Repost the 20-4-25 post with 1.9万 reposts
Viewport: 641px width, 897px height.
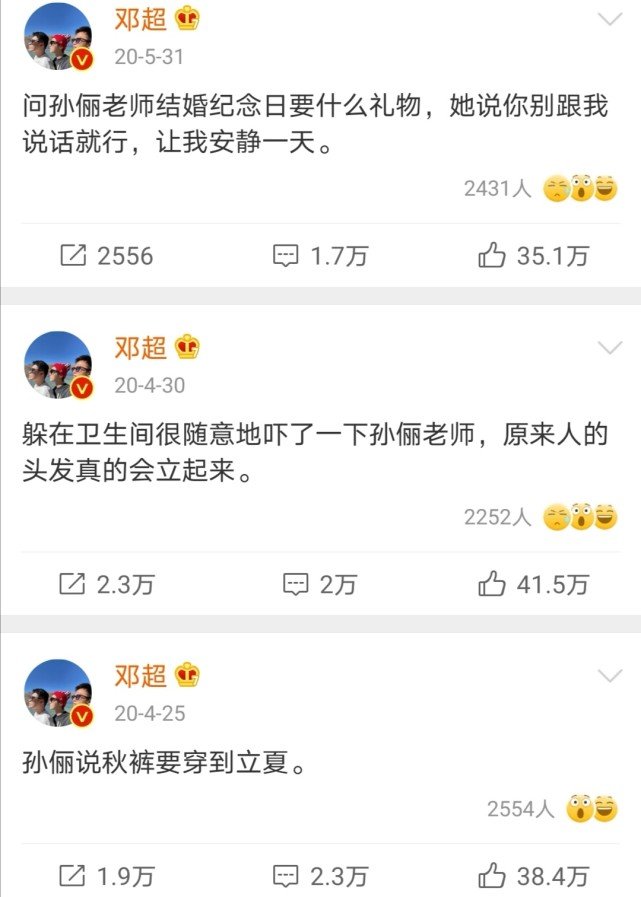tap(106, 877)
